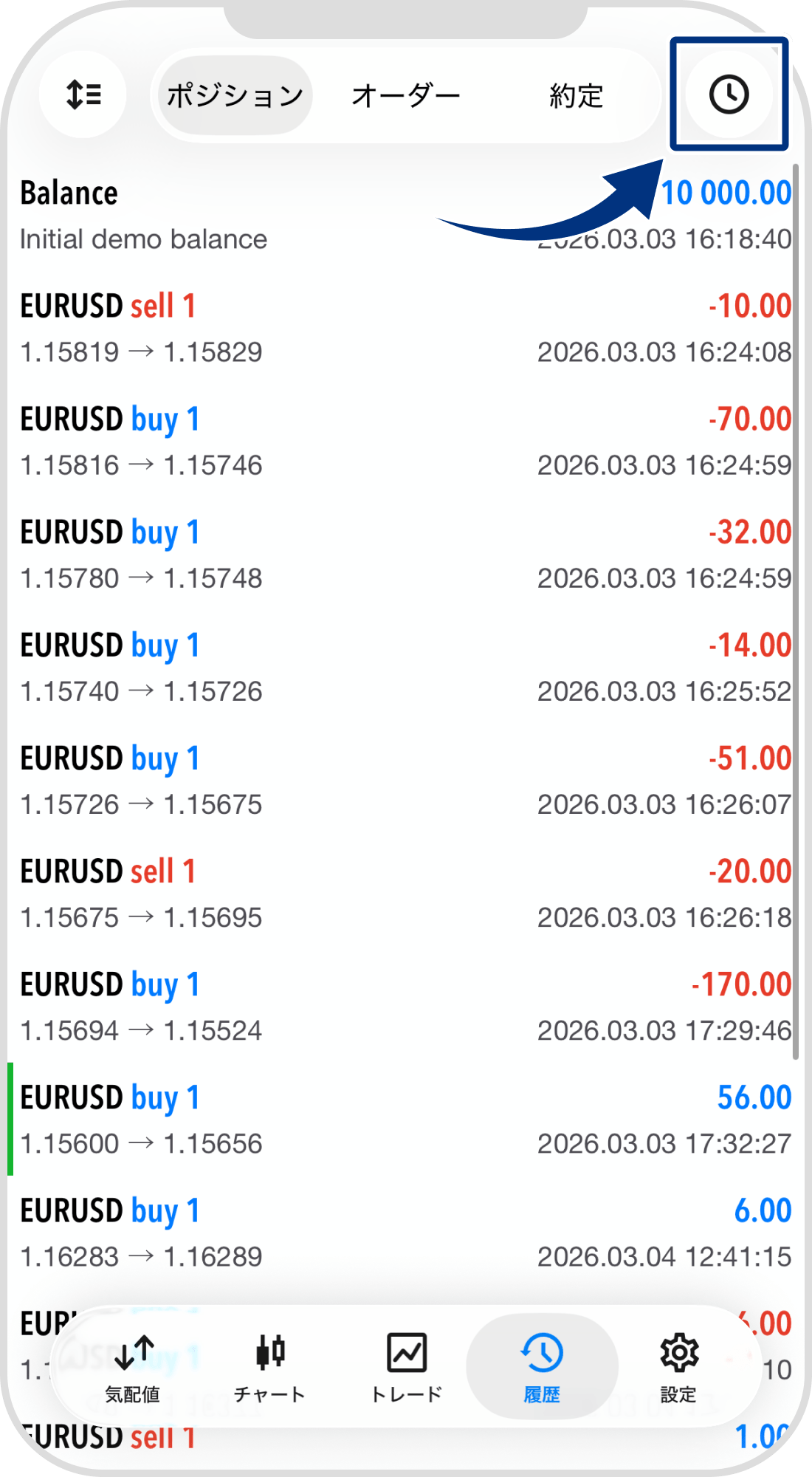Switch to the 約定 tab
This screenshot has height=1477, width=812.
click(576, 96)
